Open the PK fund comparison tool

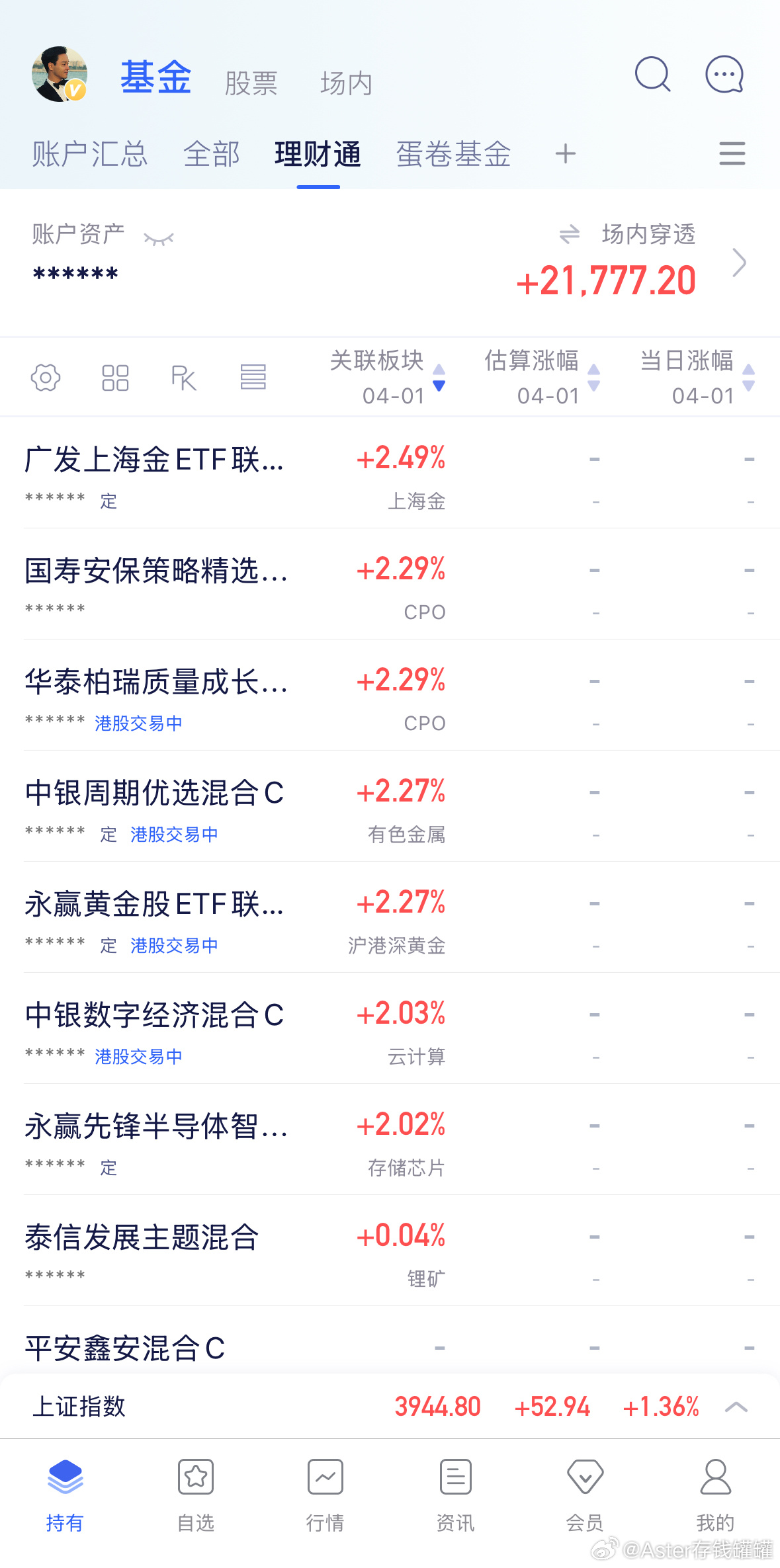click(x=184, y=377)
